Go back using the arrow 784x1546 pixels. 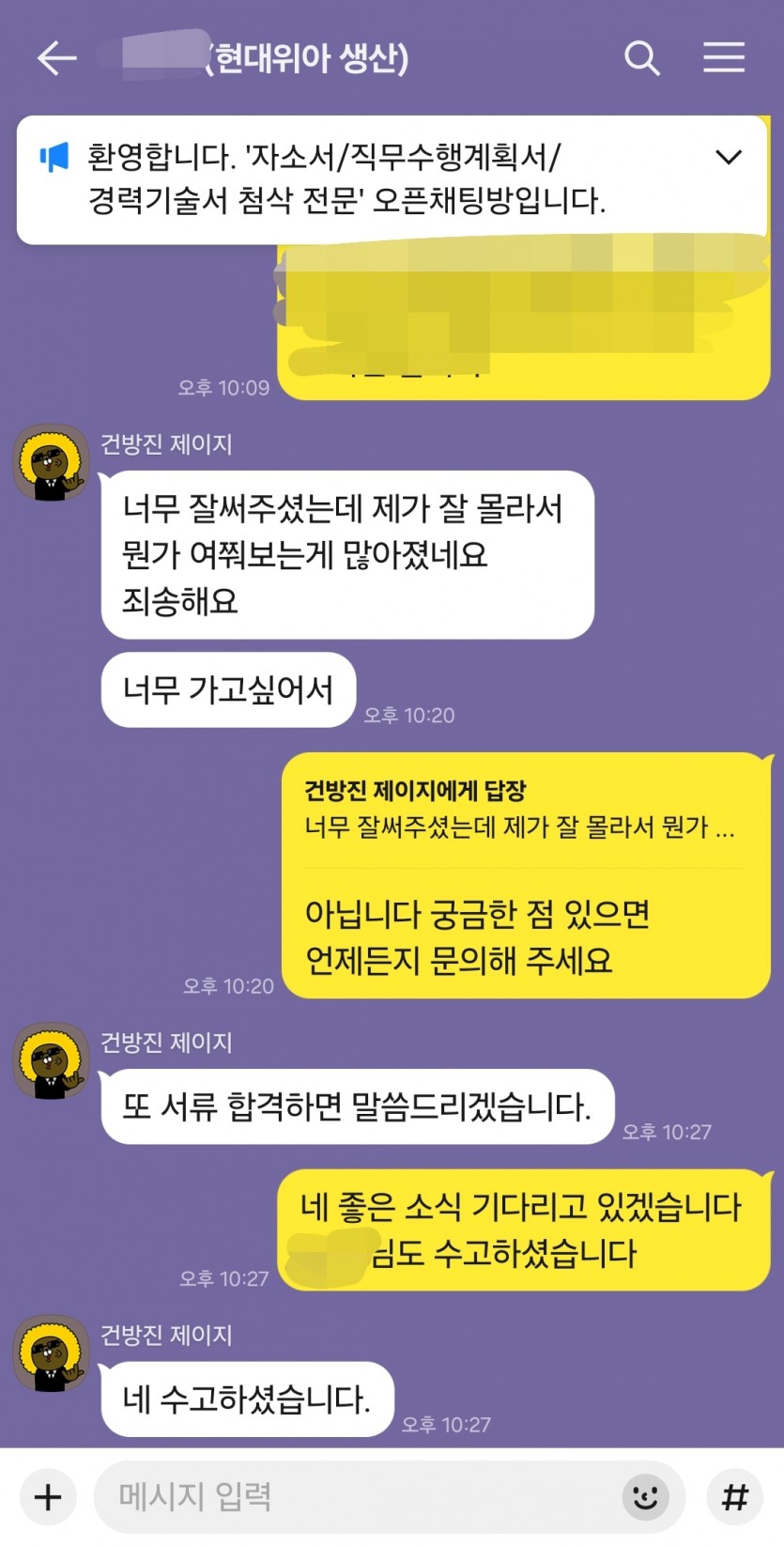[x=56, y=58]
